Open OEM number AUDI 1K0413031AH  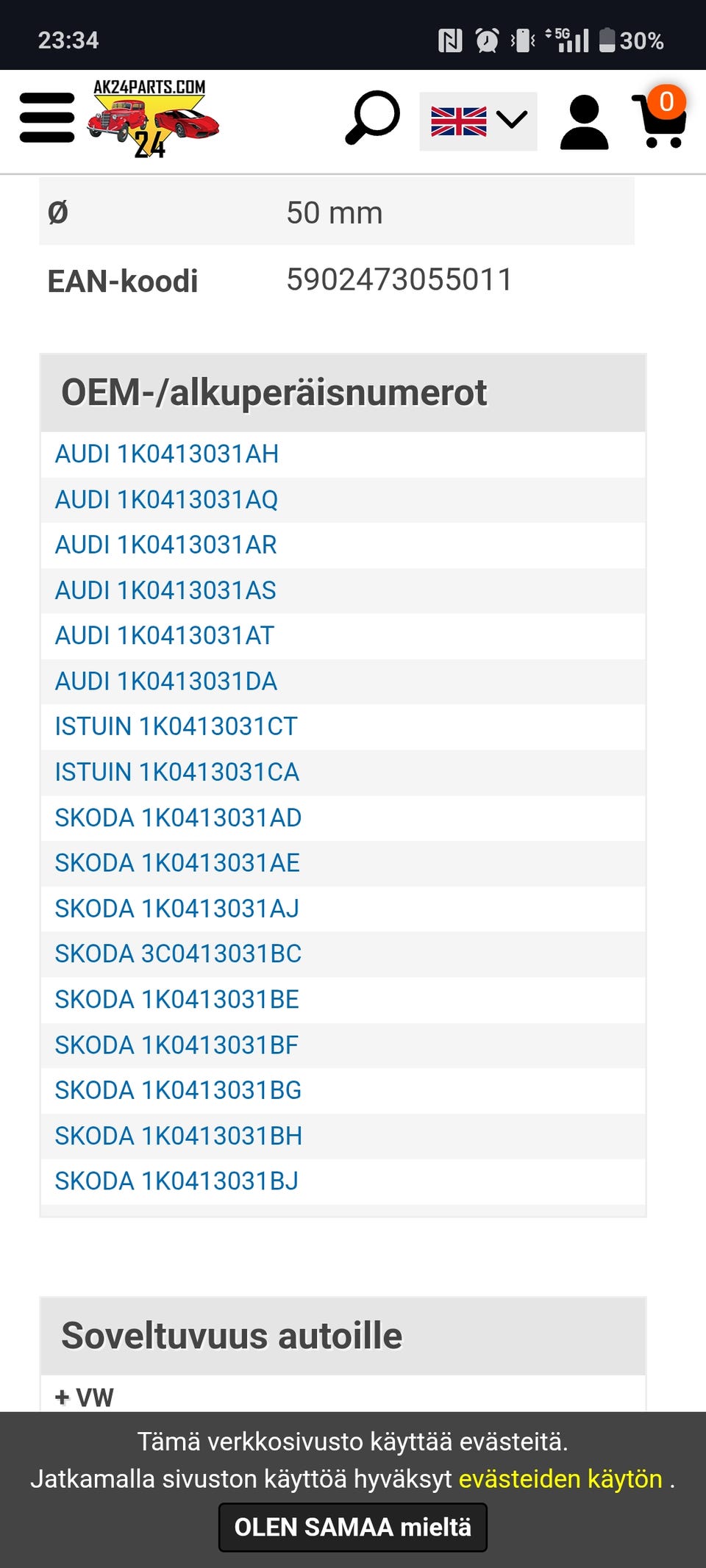click(x=166, y=454)
